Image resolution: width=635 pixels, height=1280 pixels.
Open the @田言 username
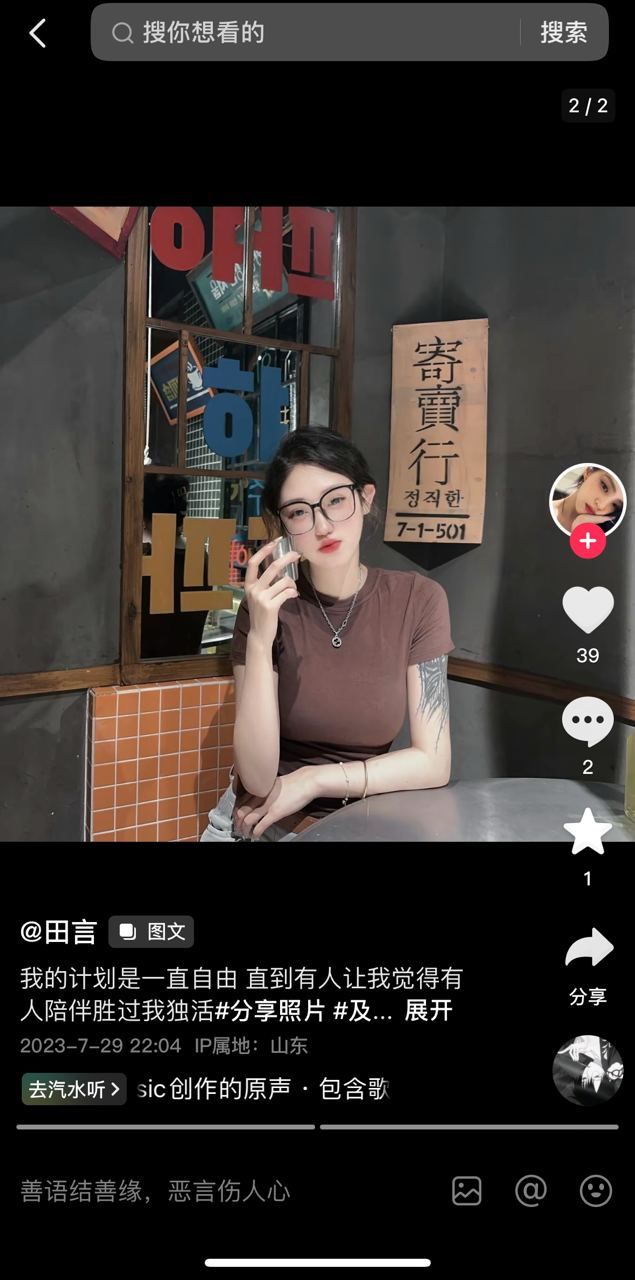click(58, 932)
